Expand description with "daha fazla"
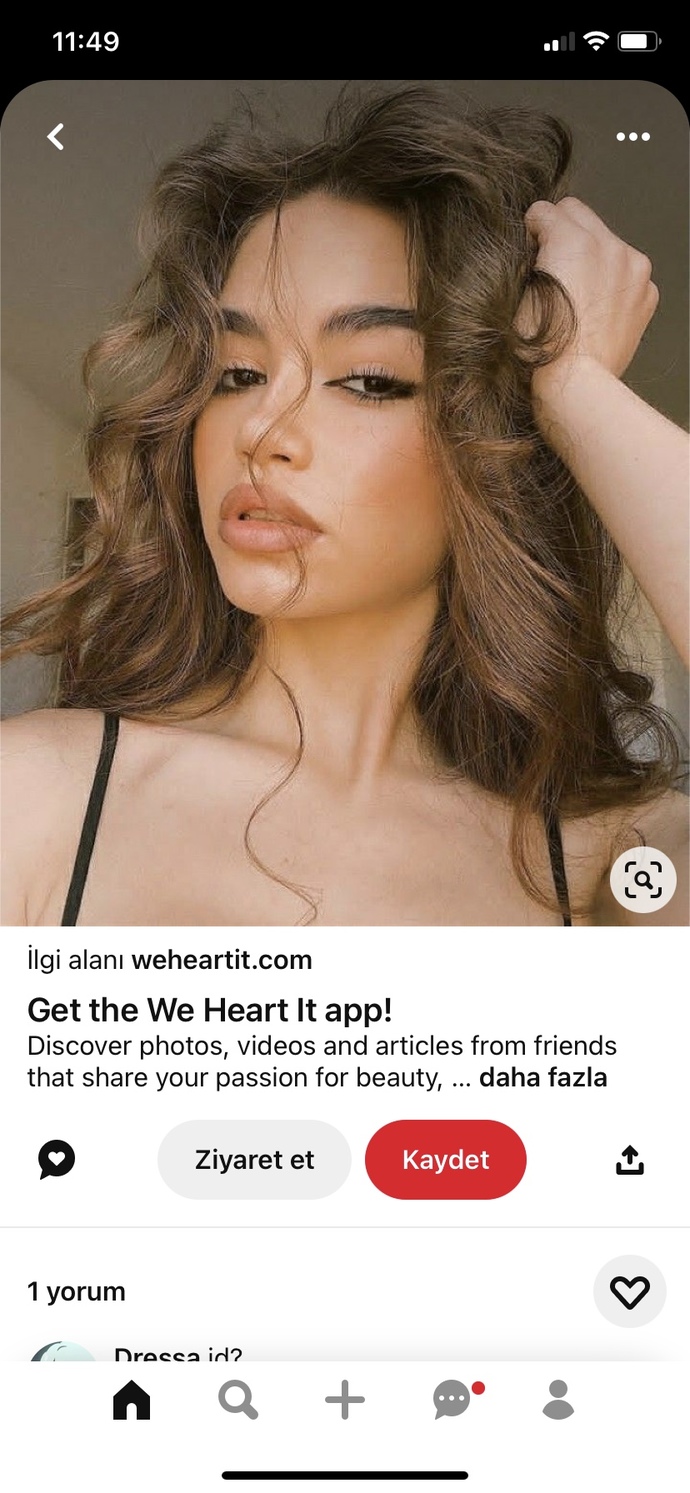 click(x=543, y=1078)
